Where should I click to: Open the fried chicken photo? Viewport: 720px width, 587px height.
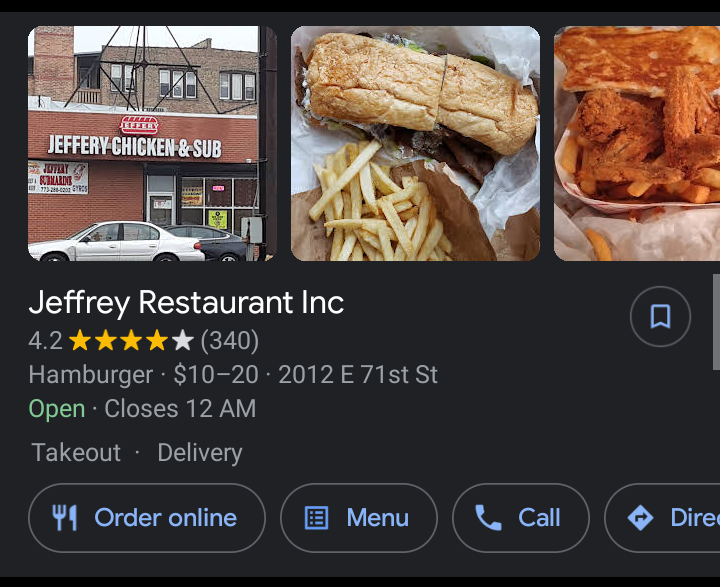click(637, 144)
